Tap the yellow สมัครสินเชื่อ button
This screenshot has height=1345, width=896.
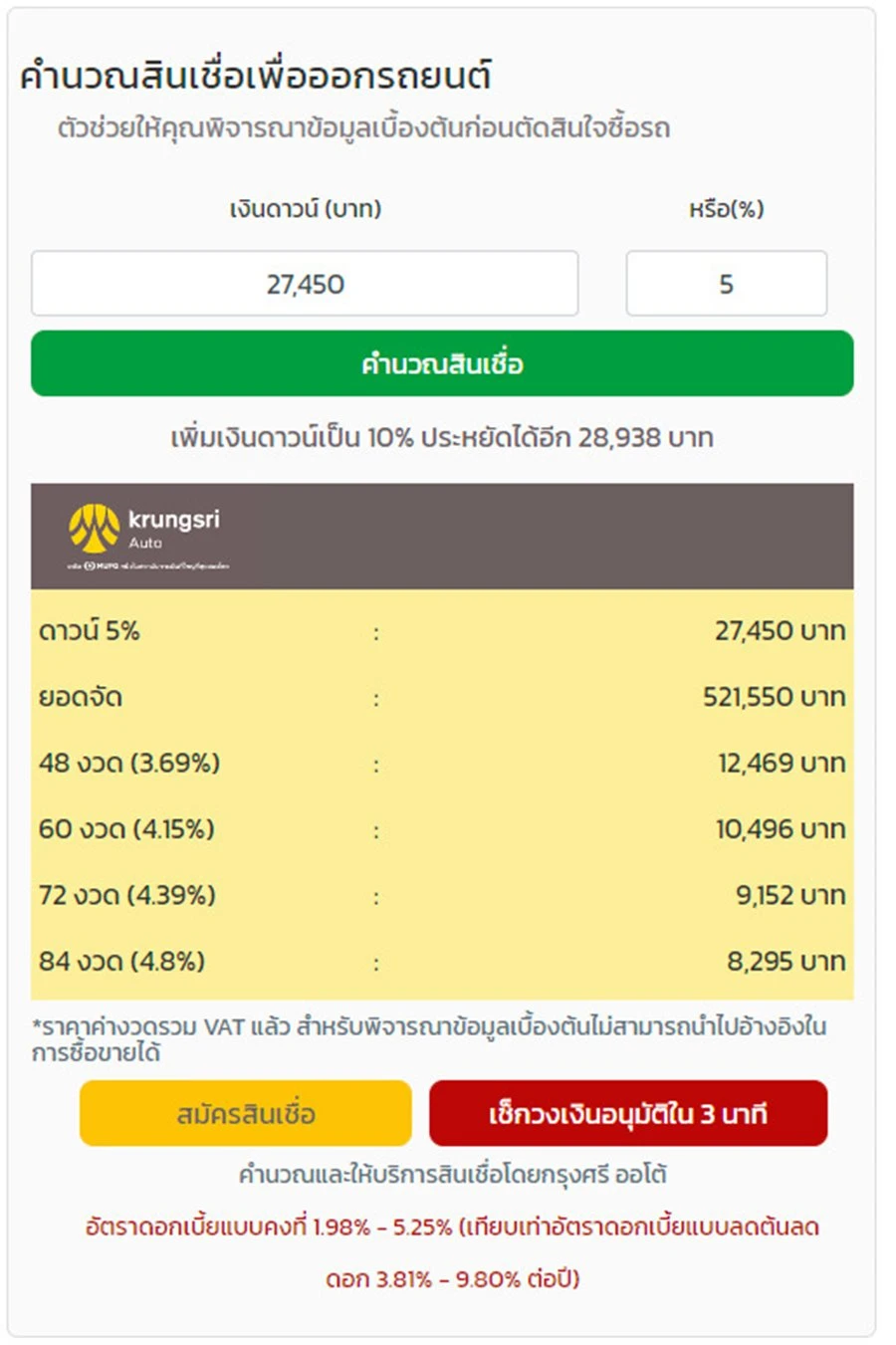pyautogui.click(x=246, y=1113)
